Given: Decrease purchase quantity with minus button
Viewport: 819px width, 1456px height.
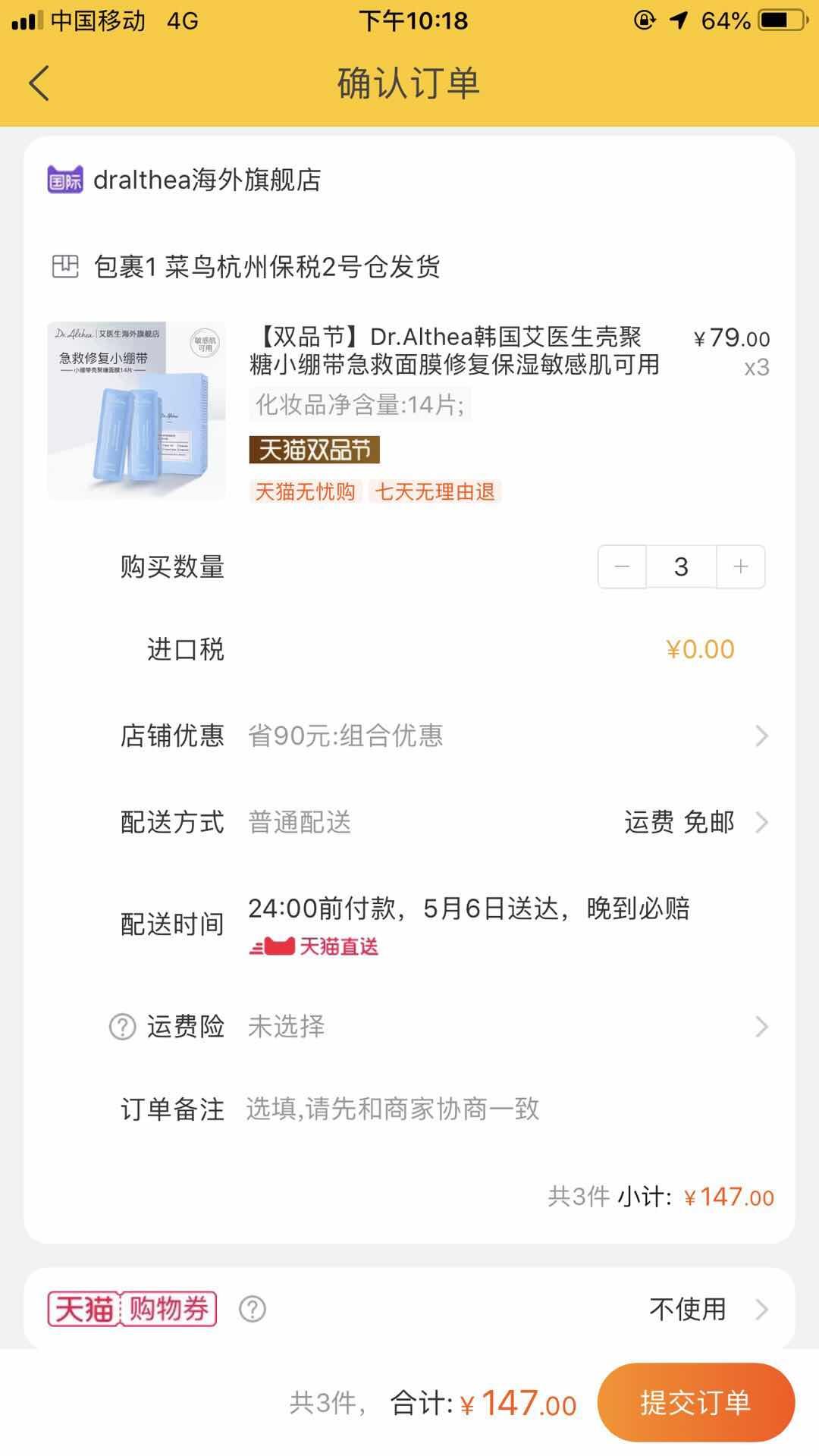Looking at the screenshot, I should coord(622,566).
